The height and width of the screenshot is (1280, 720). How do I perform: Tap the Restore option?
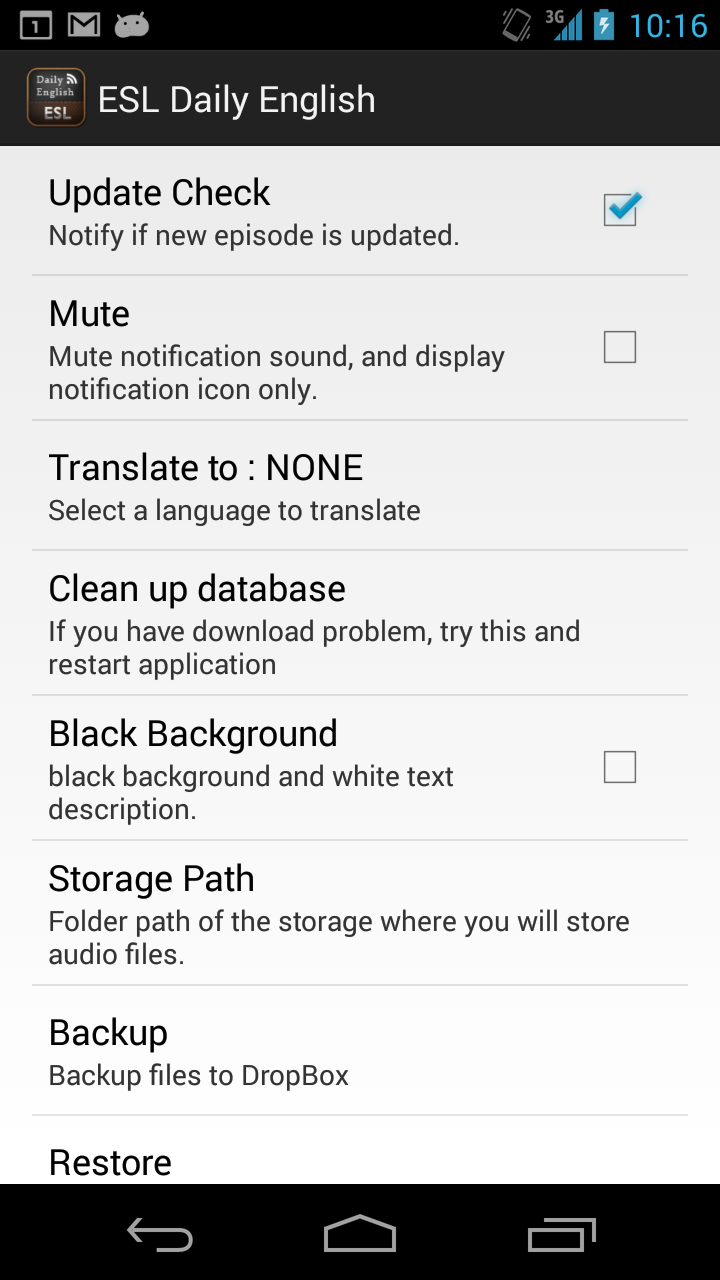(x=360, y=1160)
